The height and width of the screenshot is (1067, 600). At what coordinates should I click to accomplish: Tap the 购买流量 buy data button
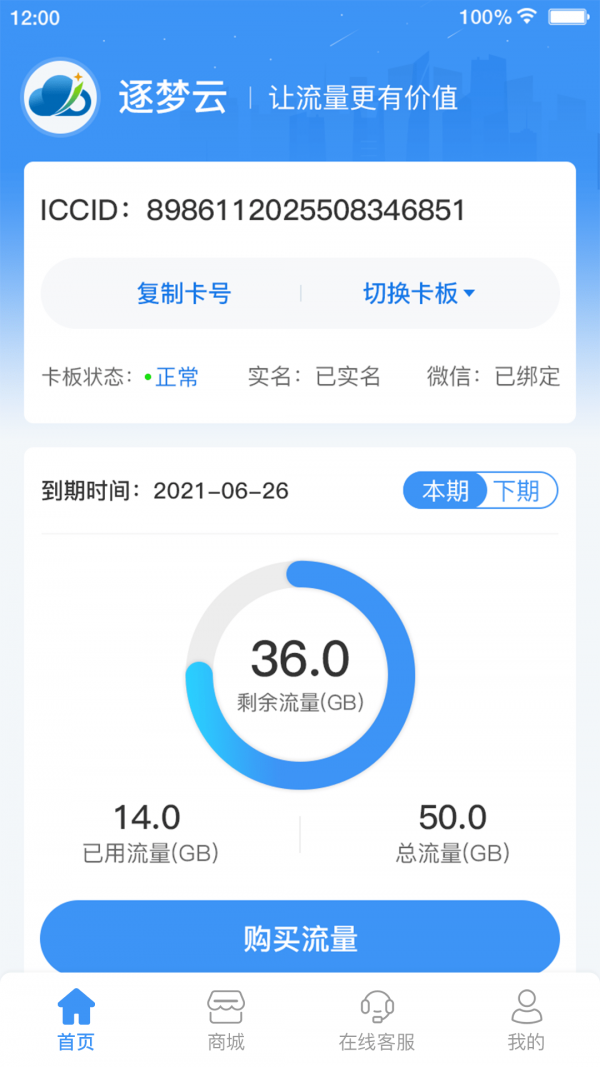(300, 939)
